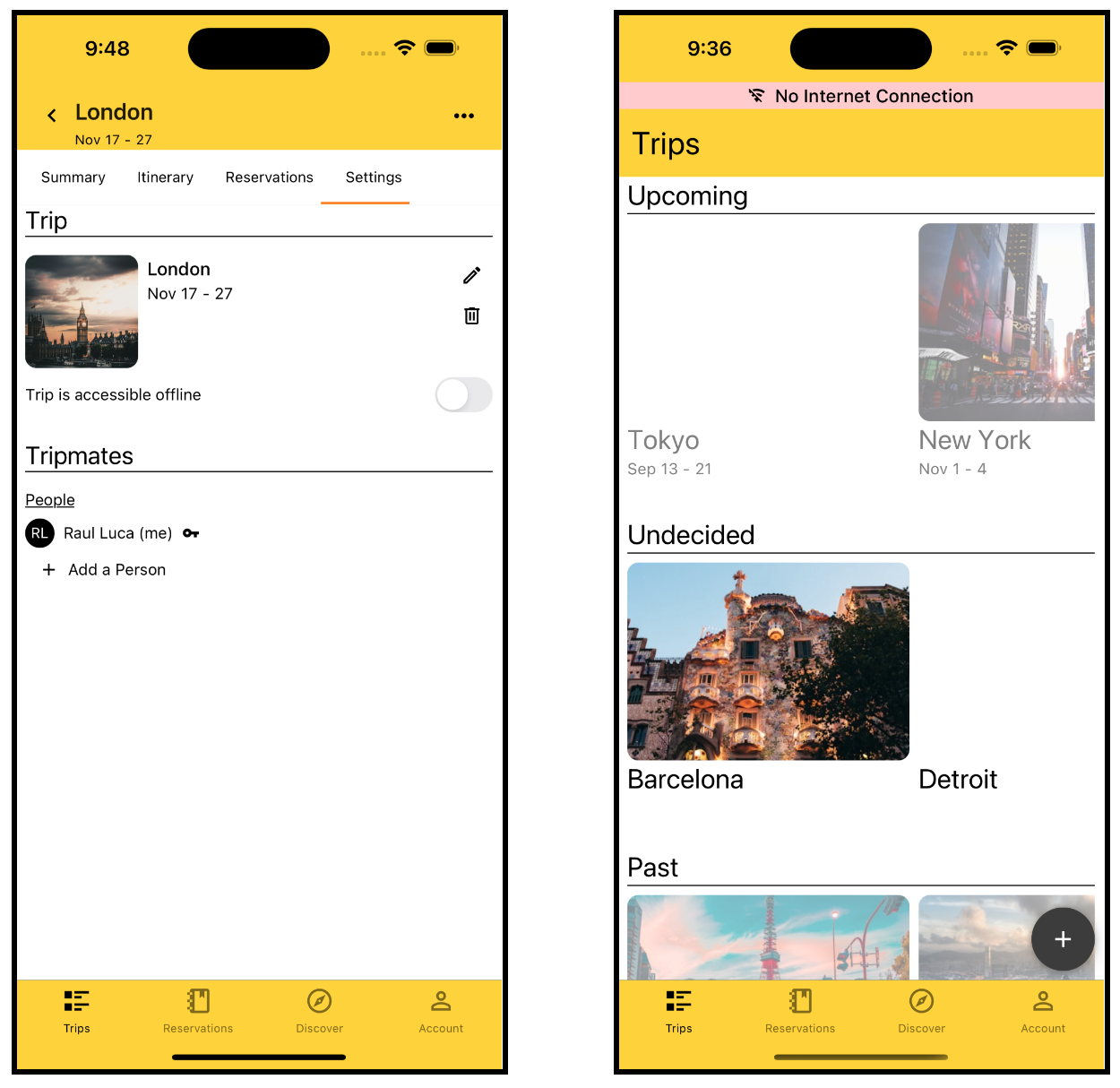Image resolution: width=1120 pixels, height=1088 pixels.
Task: Edit the London trip with the pencil
Action: point(471,275)
